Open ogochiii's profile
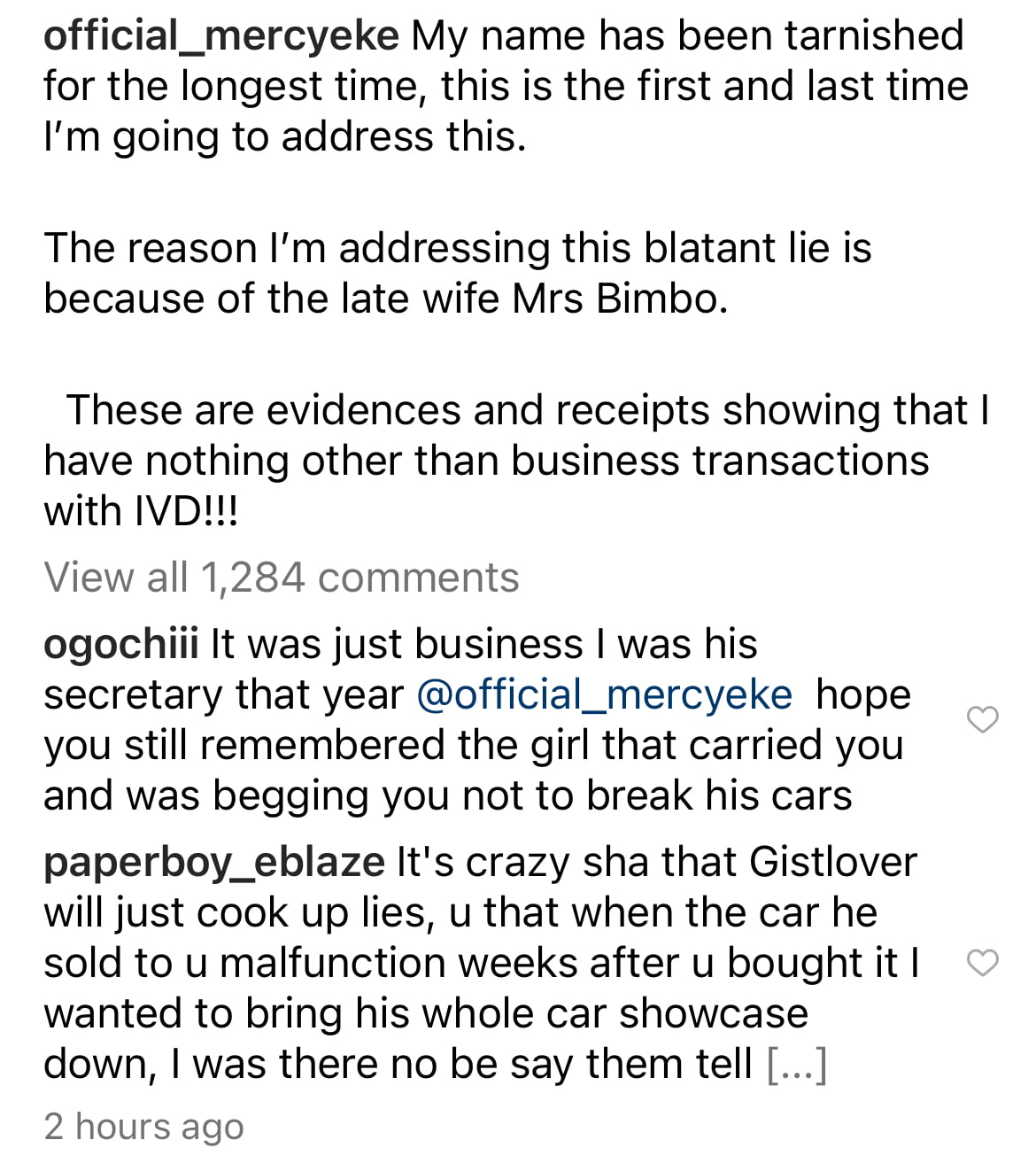1036x1171 pixels. 121,645
